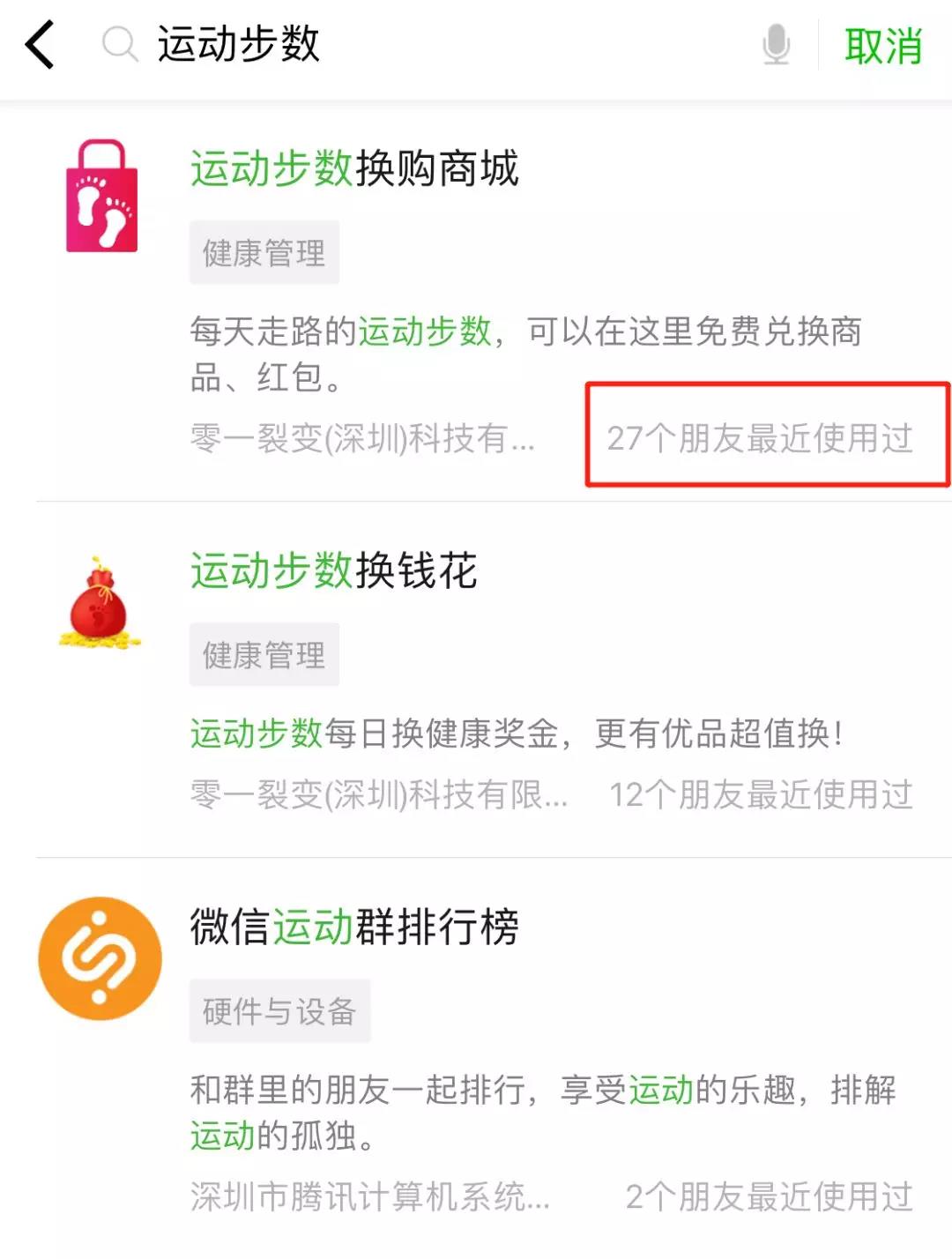The image size is (952, 1259).
Task: Start voice input with the microphone icon
Action: click(x=775, y=44)
